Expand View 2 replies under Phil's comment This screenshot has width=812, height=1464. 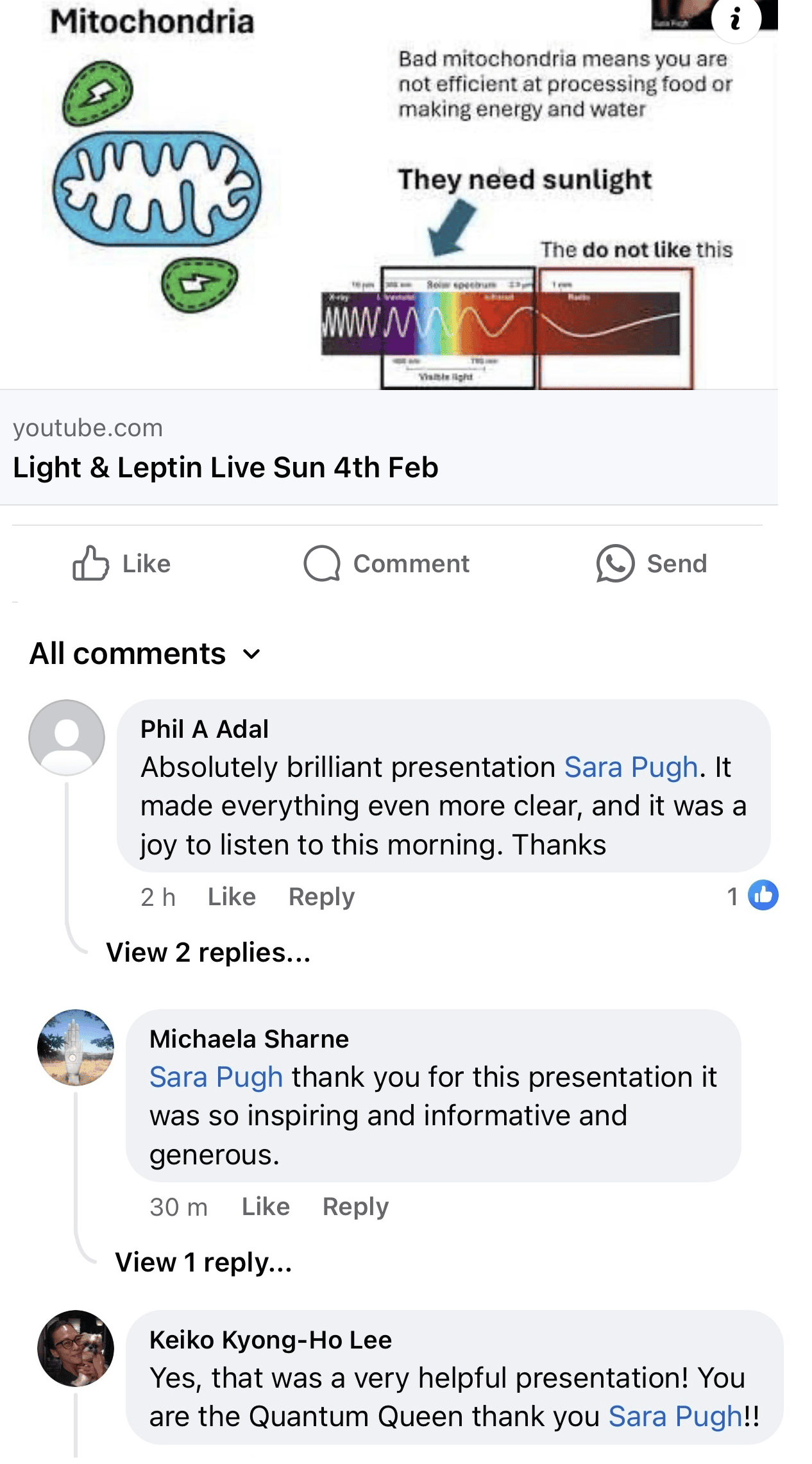208,953
